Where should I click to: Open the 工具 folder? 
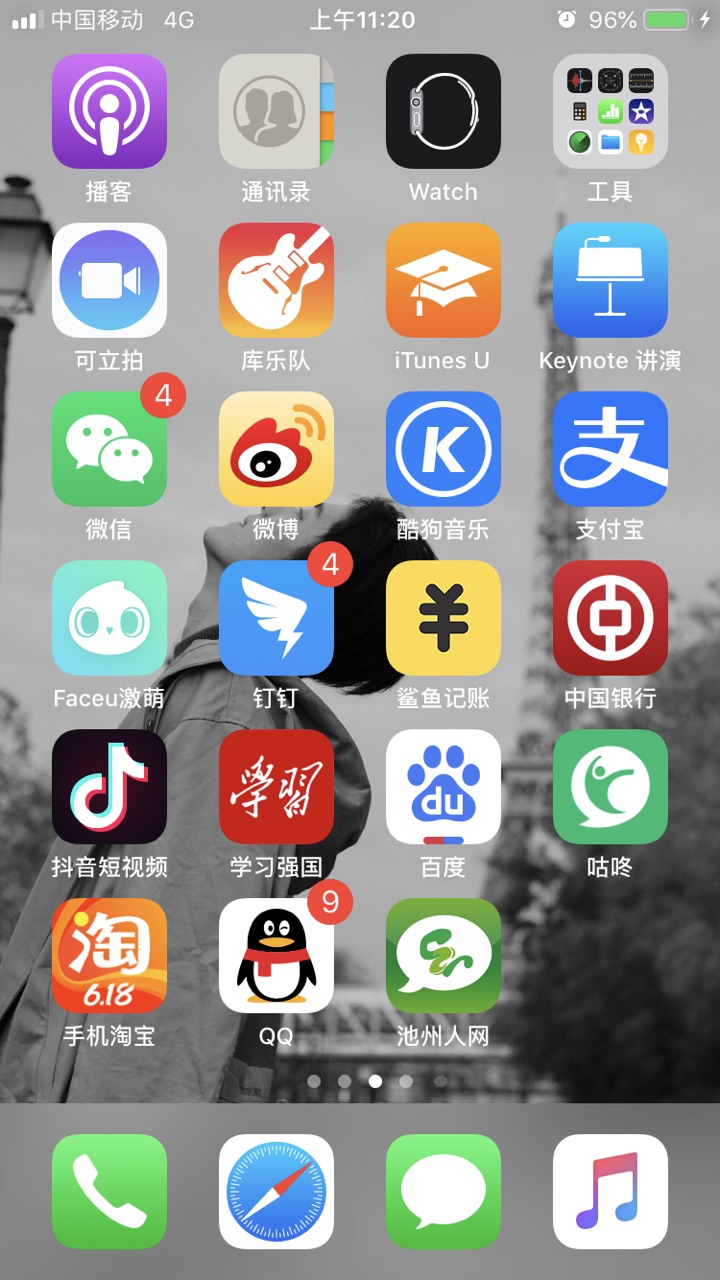coord(610,111)
